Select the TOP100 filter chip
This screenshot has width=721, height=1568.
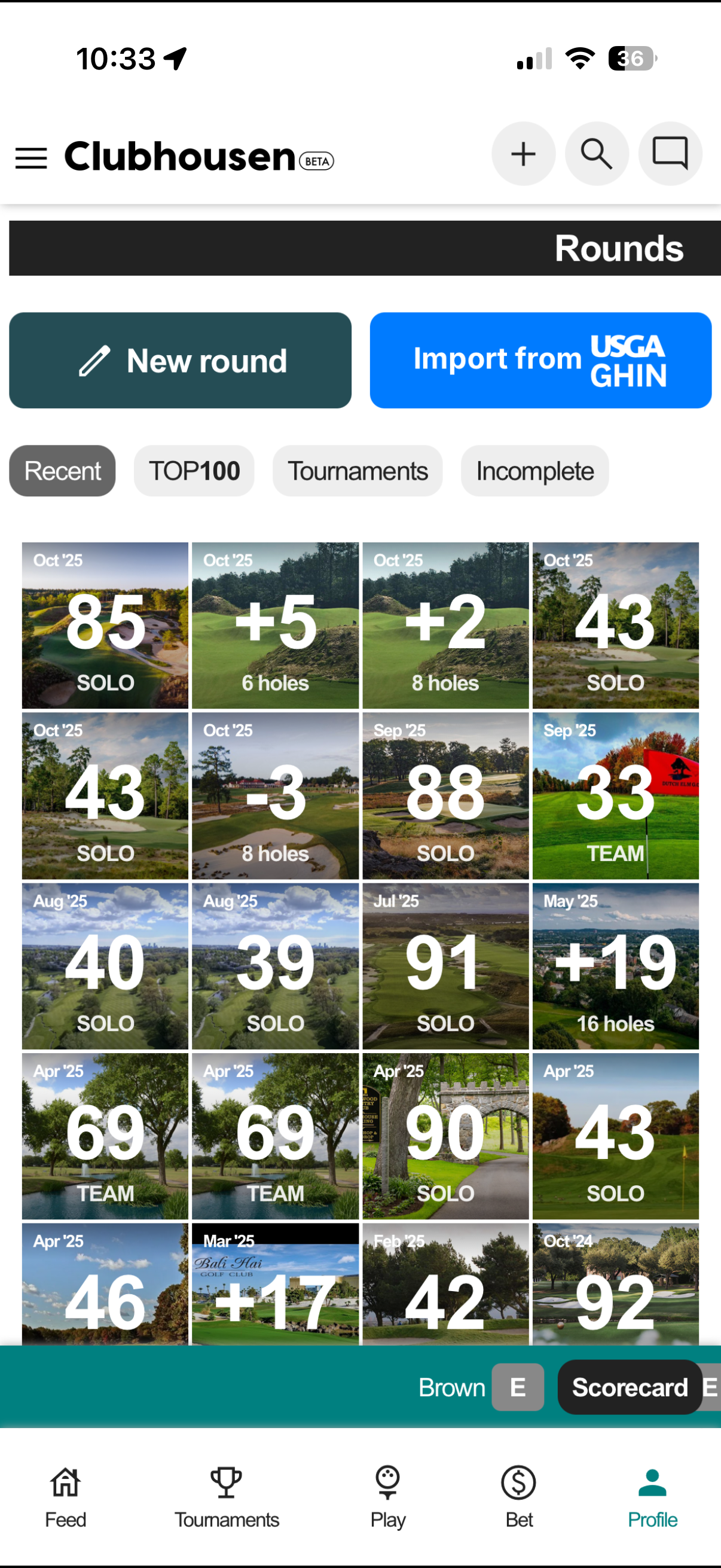click(x=194, y=471)
